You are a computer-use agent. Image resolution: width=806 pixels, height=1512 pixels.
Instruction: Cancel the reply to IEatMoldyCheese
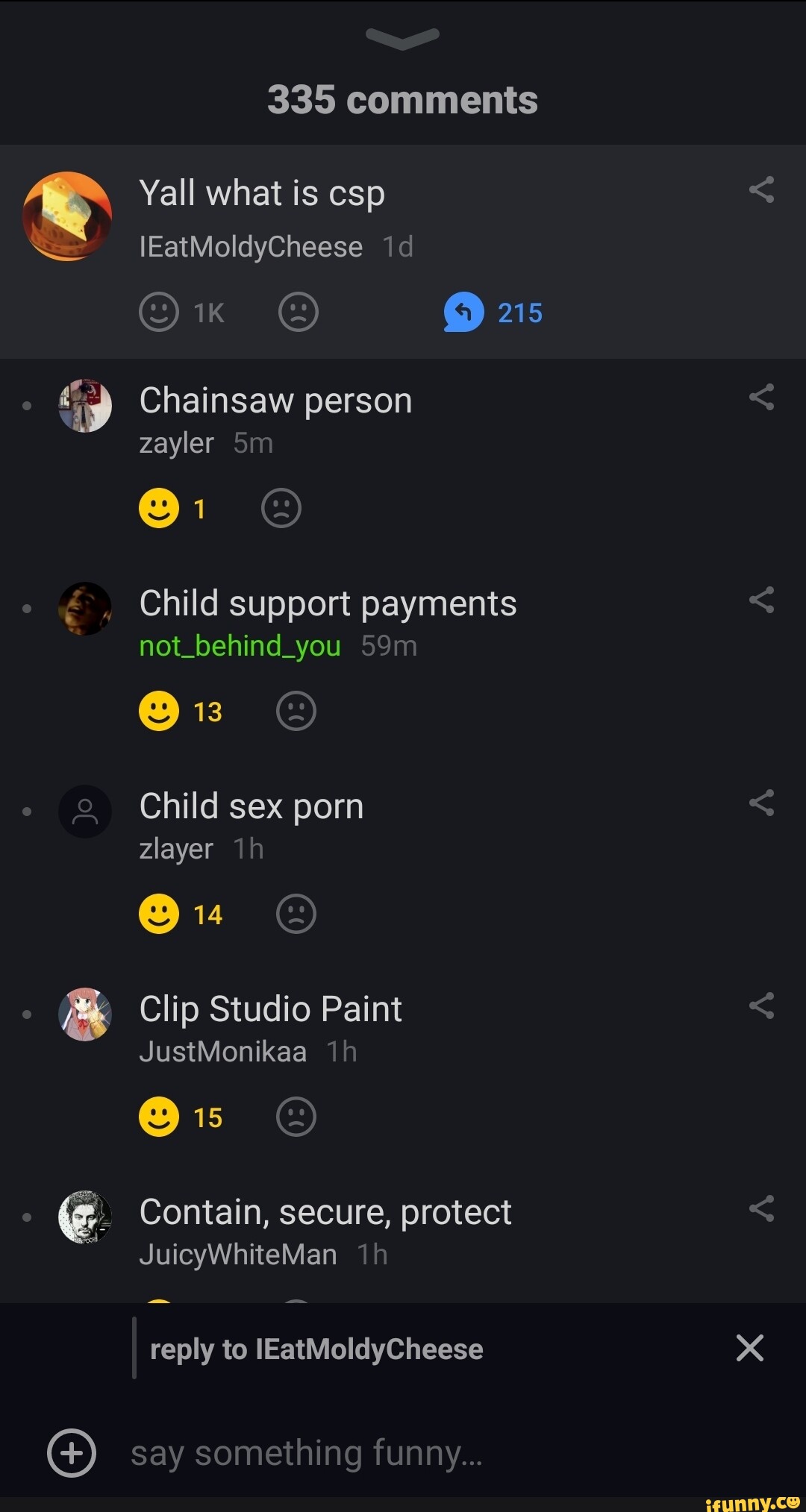[x=749, y=1348]
